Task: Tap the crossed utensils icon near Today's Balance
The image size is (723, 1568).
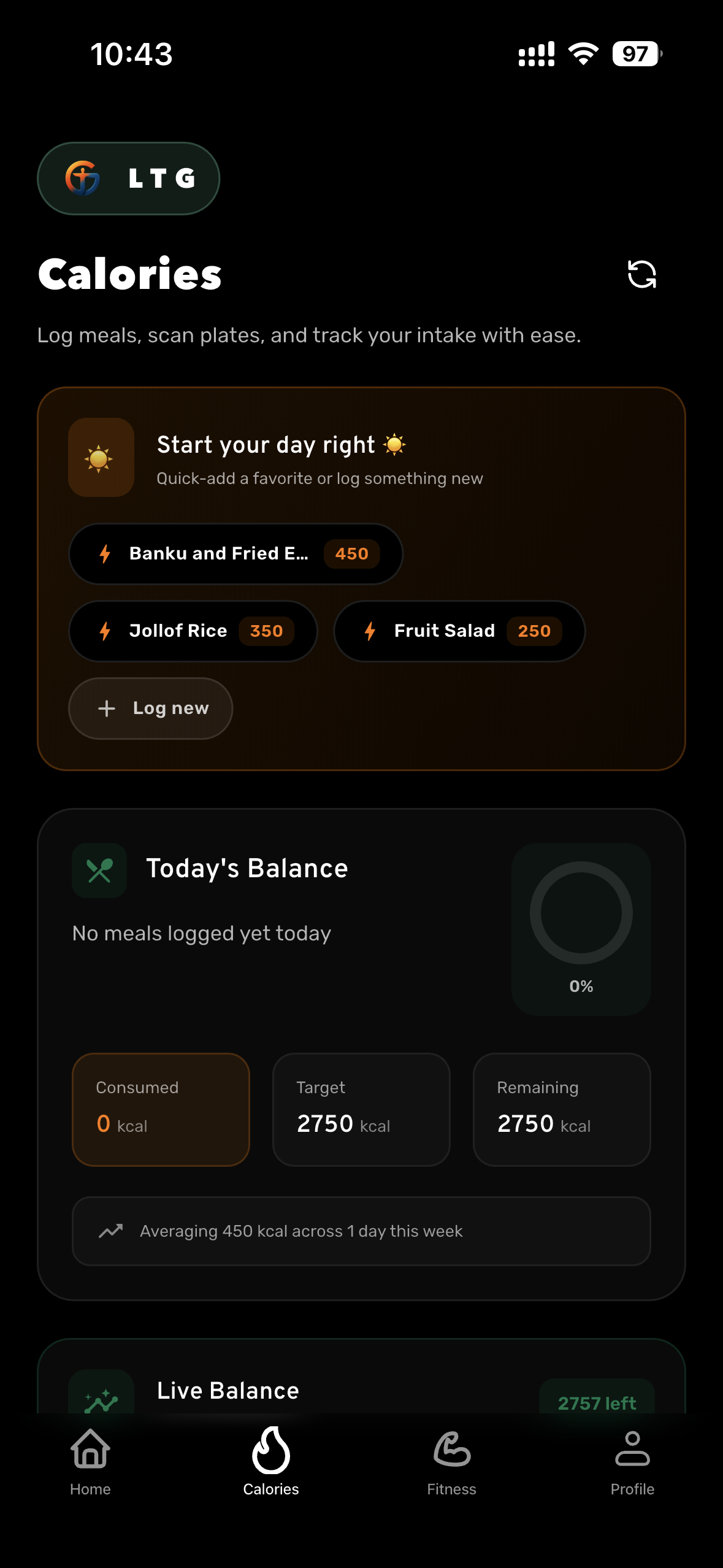Action: pyautogui.click(x=99, y=869)
